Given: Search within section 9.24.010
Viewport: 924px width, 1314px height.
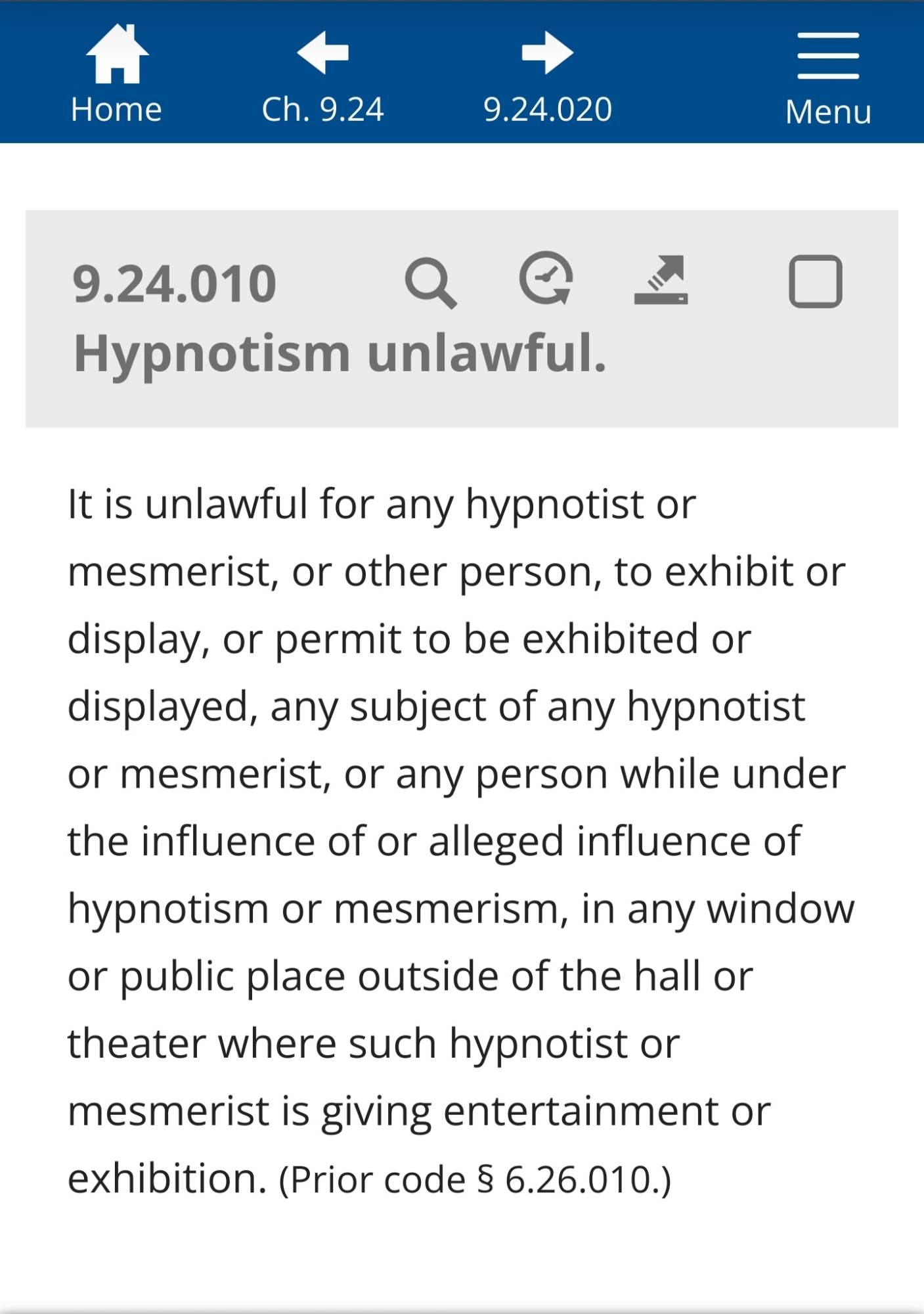Looking at the screenshot, I should 430,283.
